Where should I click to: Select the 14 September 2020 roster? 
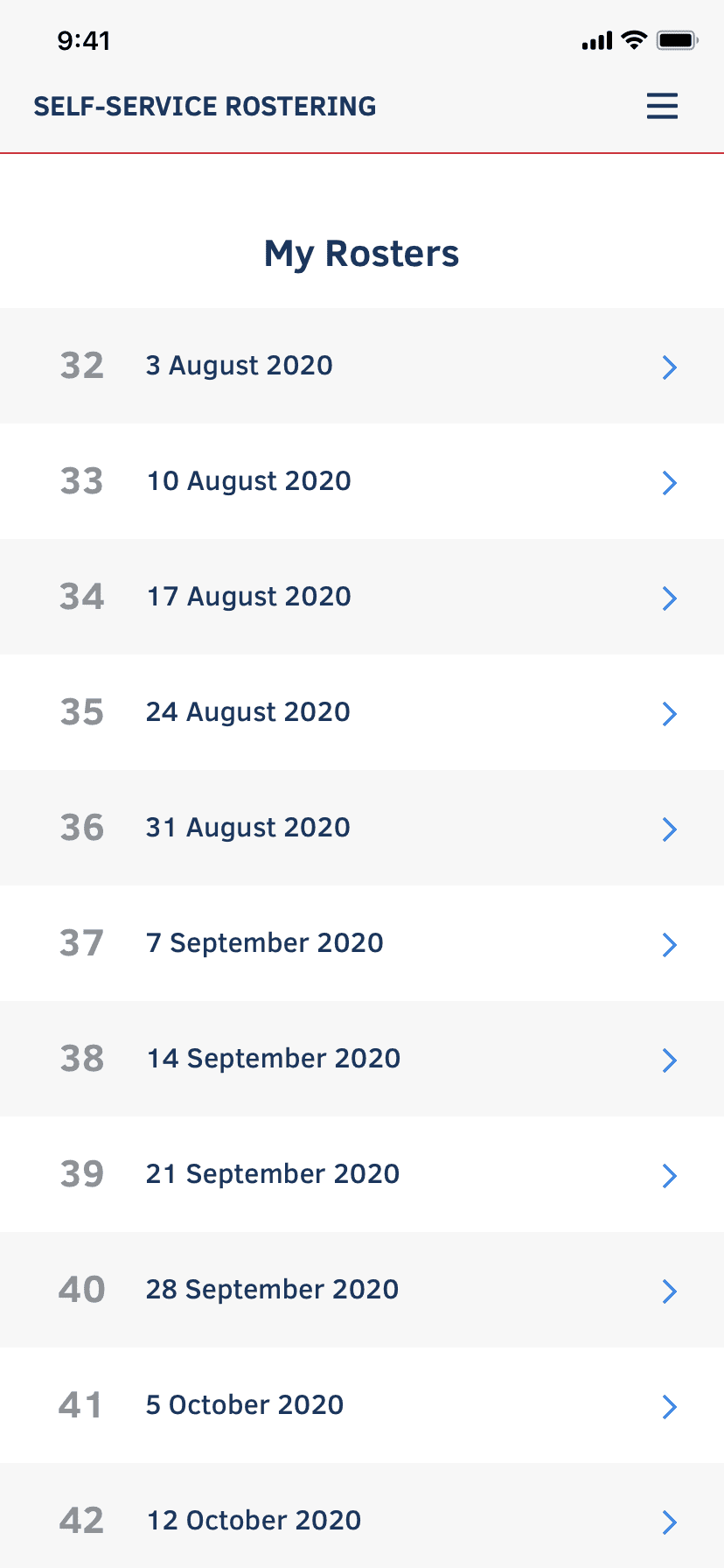362,1059
